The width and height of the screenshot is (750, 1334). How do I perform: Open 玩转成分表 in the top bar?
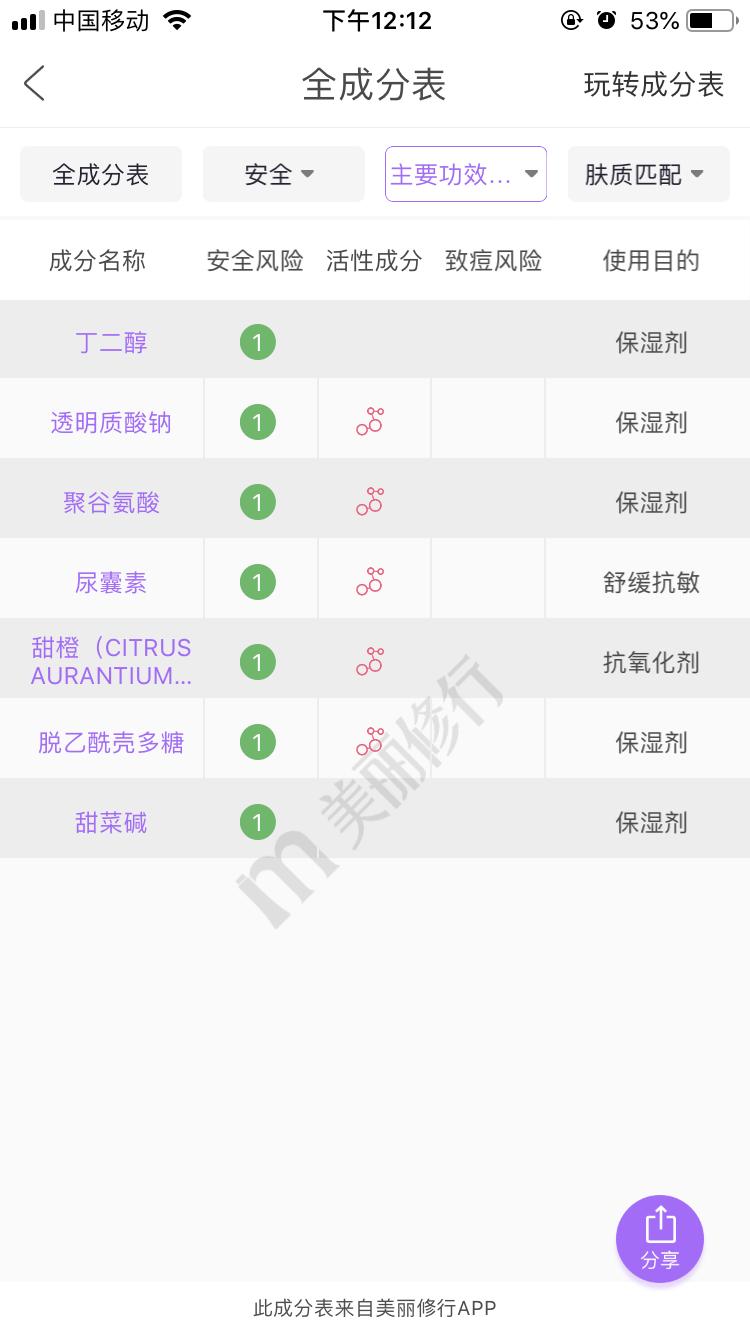(x=654, y=85)
